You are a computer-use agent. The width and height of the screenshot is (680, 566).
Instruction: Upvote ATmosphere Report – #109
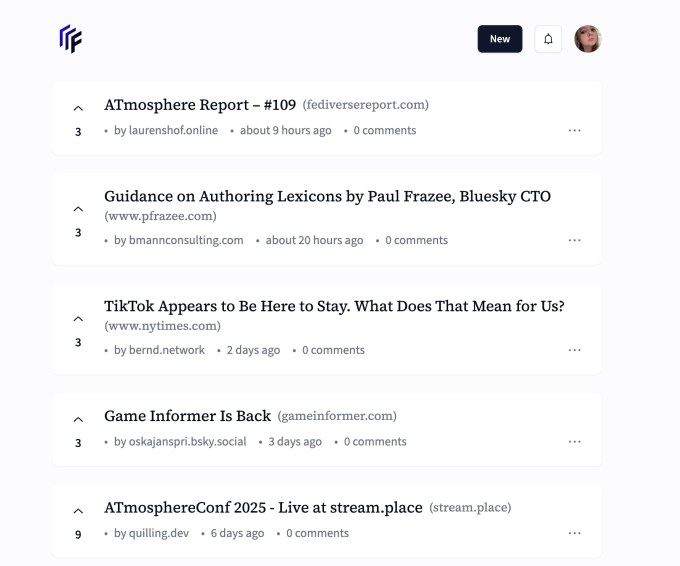(78, 108)
